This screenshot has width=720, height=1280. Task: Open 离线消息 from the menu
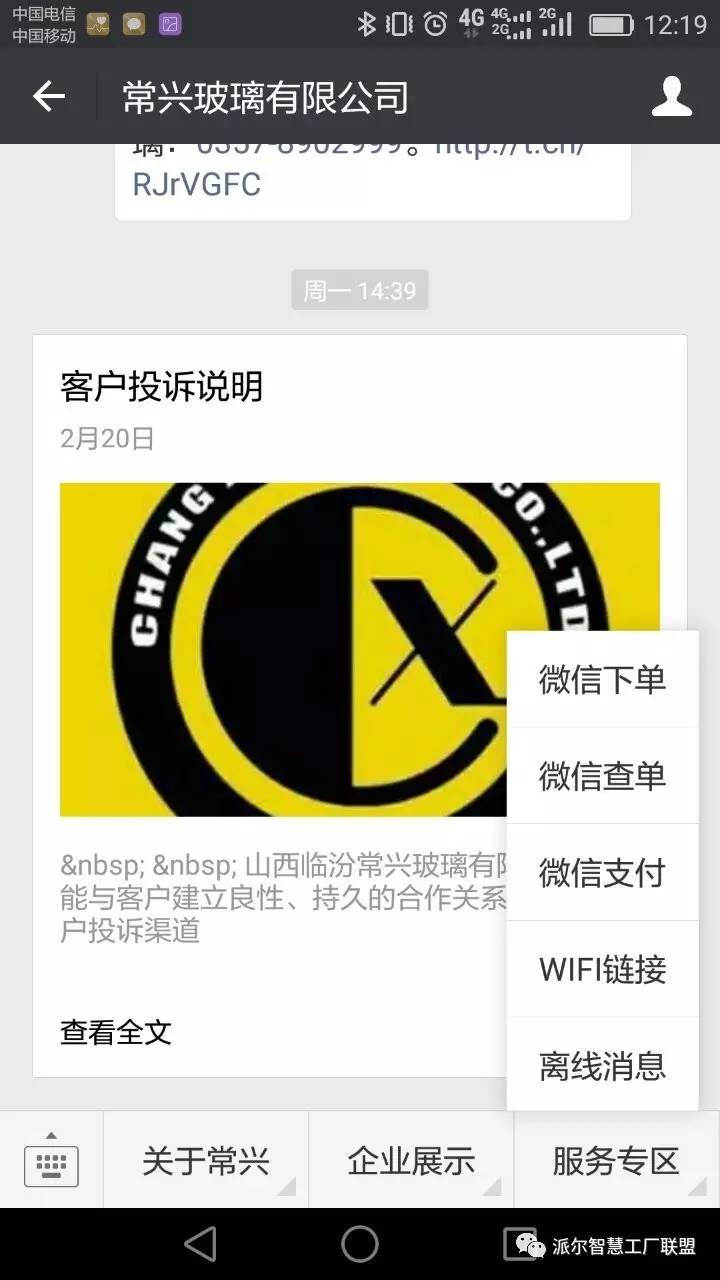point(602,1065)
